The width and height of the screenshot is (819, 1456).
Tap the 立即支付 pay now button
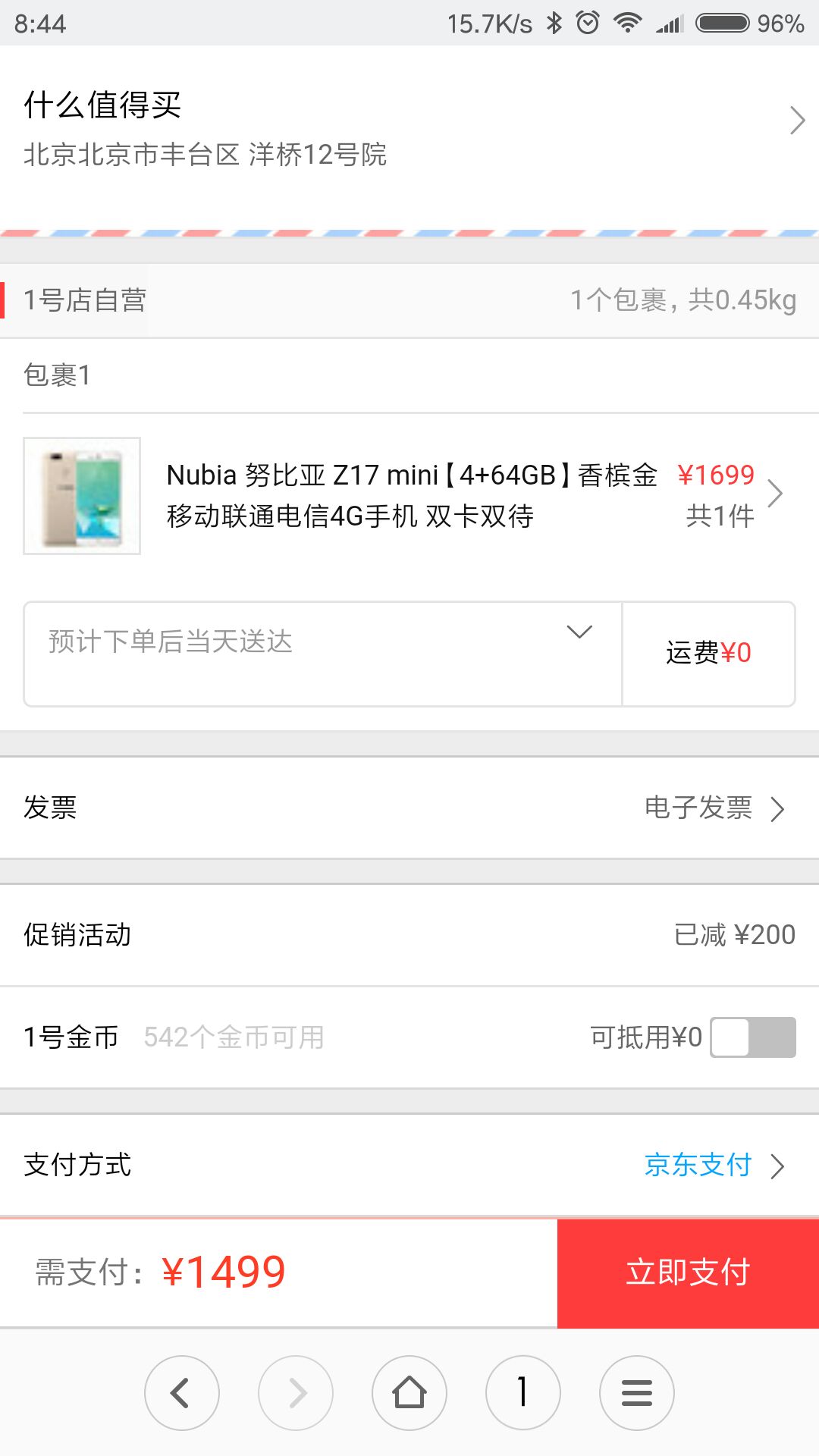[687, 1271]
